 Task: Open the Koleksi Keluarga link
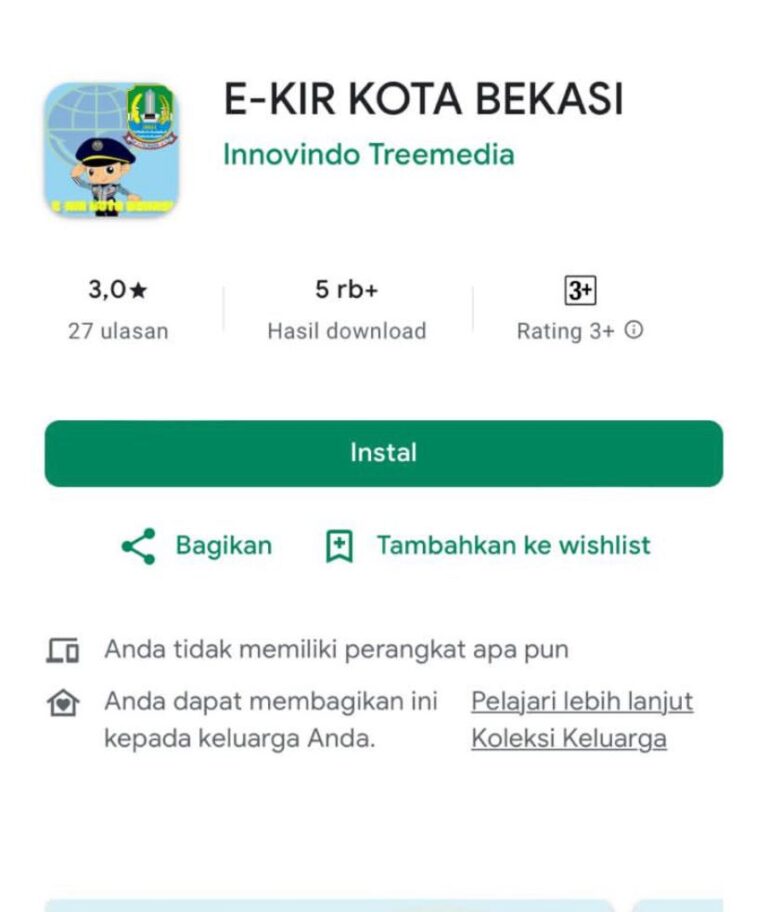tap(569, 739)
